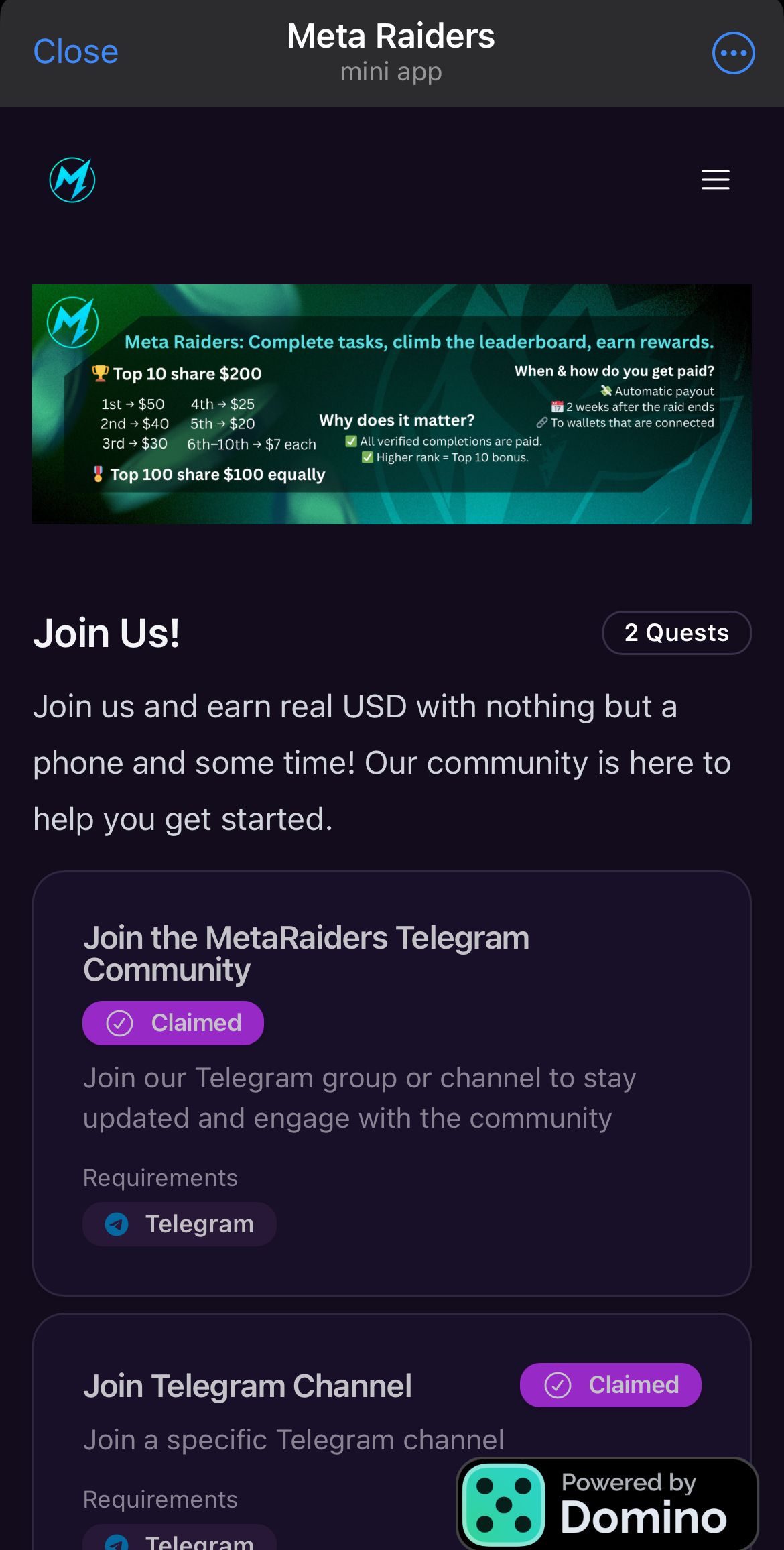
Task: Open the MetaRaiders Telegram Community quest
Action: pos(306,953)
